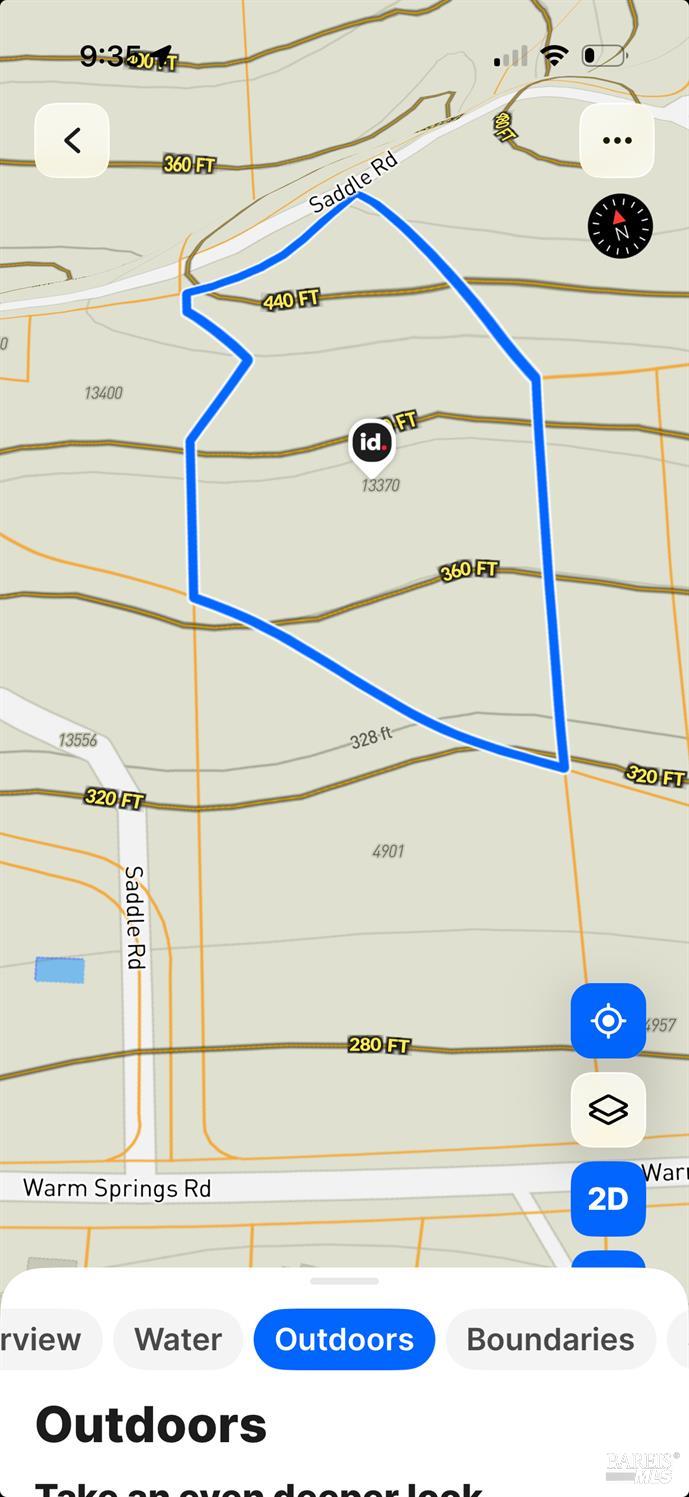Open the three-dot overflow menu
The image size is (689, 1497).
[x=617, y=141]
